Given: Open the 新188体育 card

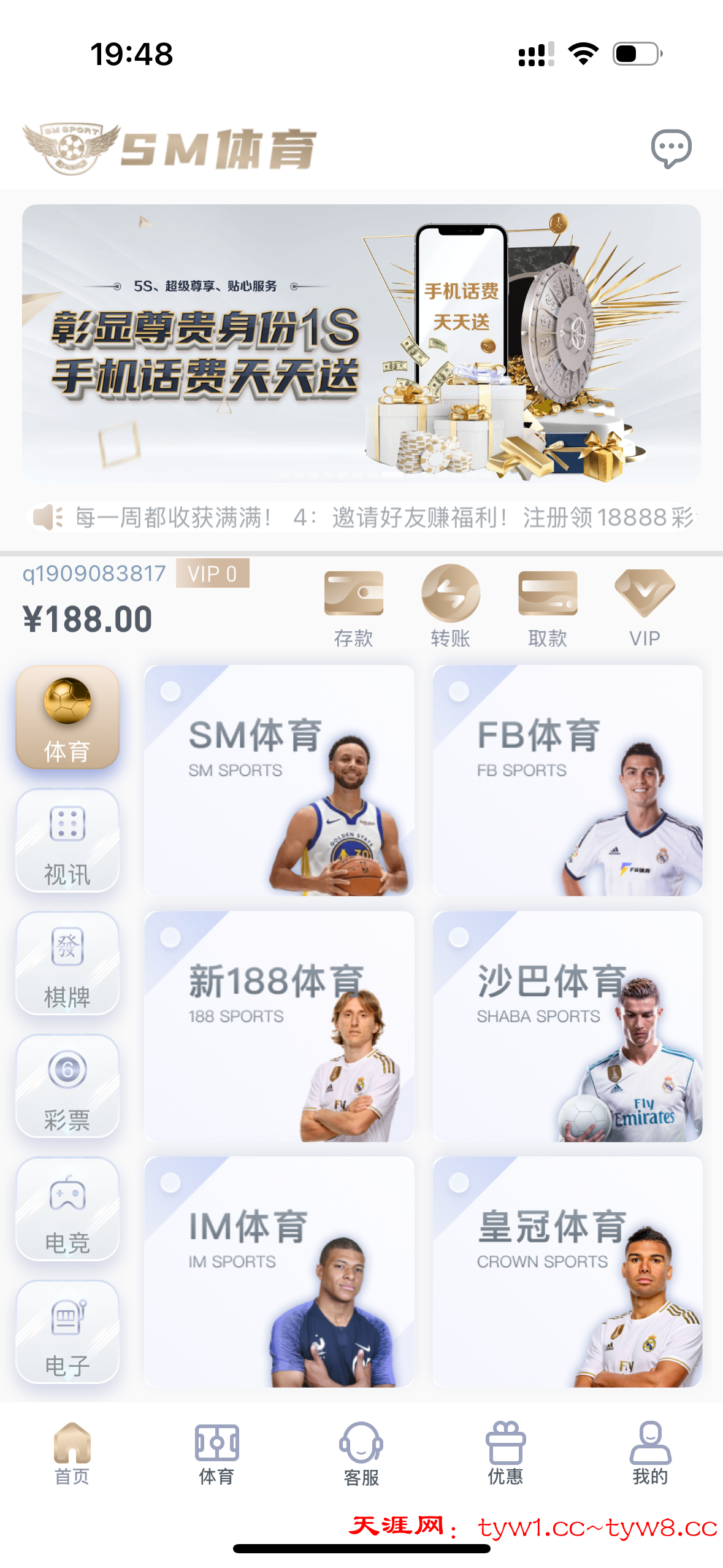Looking at the screenshot, I should click(x=279, y=1026).
